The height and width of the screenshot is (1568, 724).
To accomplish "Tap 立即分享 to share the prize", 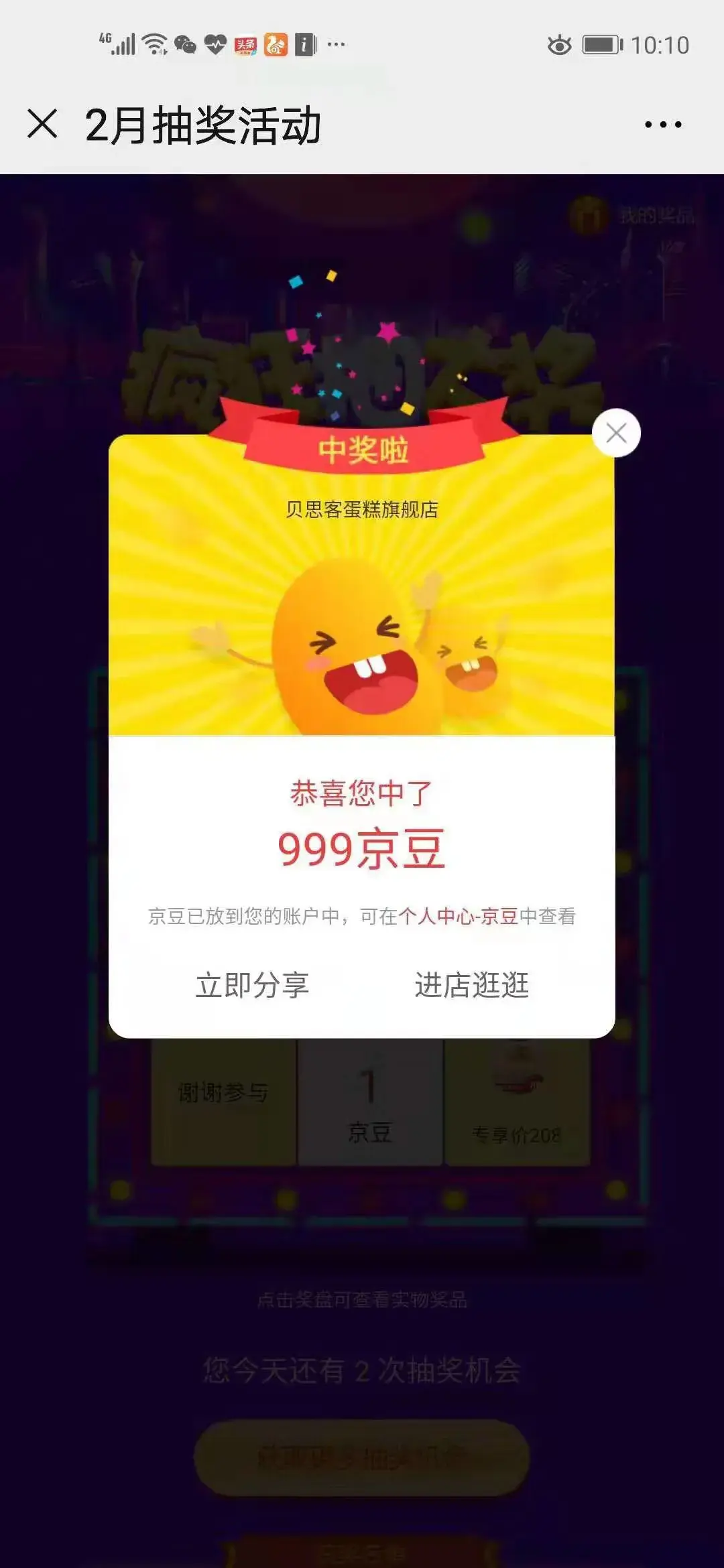I will coord(252,986).
